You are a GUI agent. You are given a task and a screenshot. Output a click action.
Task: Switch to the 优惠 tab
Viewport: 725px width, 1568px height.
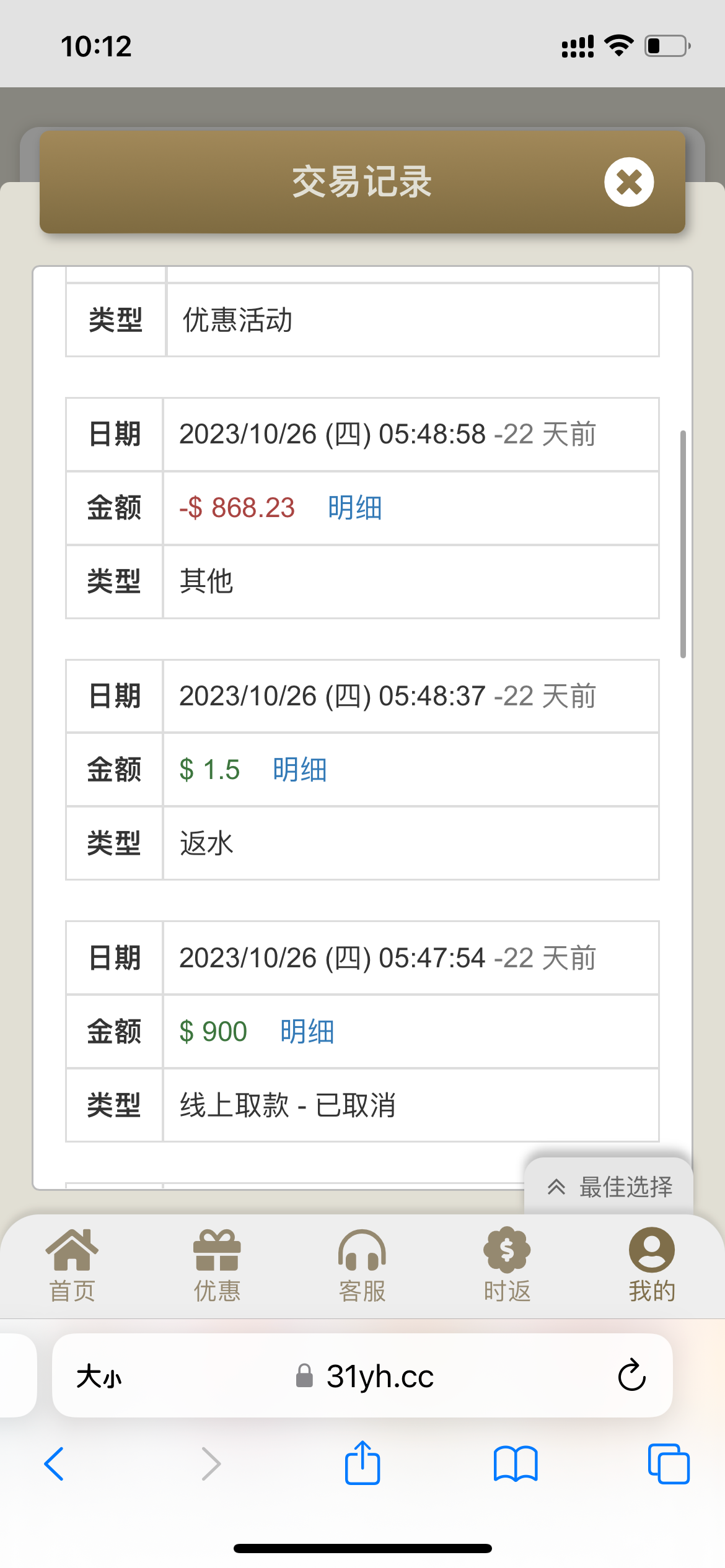point(217,1266)
